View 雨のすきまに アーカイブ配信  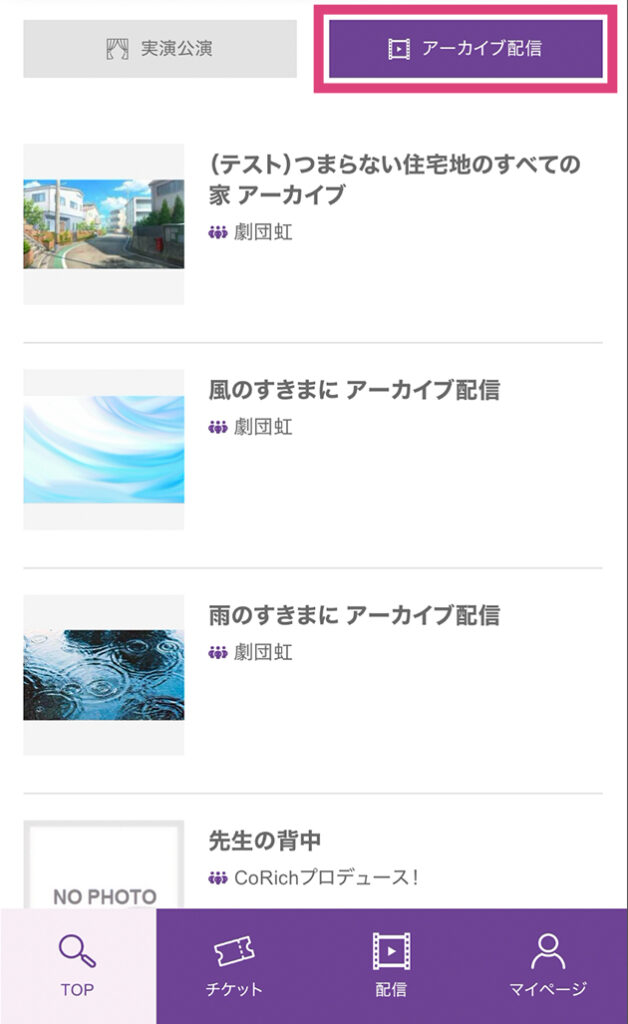tap(354, 615)
